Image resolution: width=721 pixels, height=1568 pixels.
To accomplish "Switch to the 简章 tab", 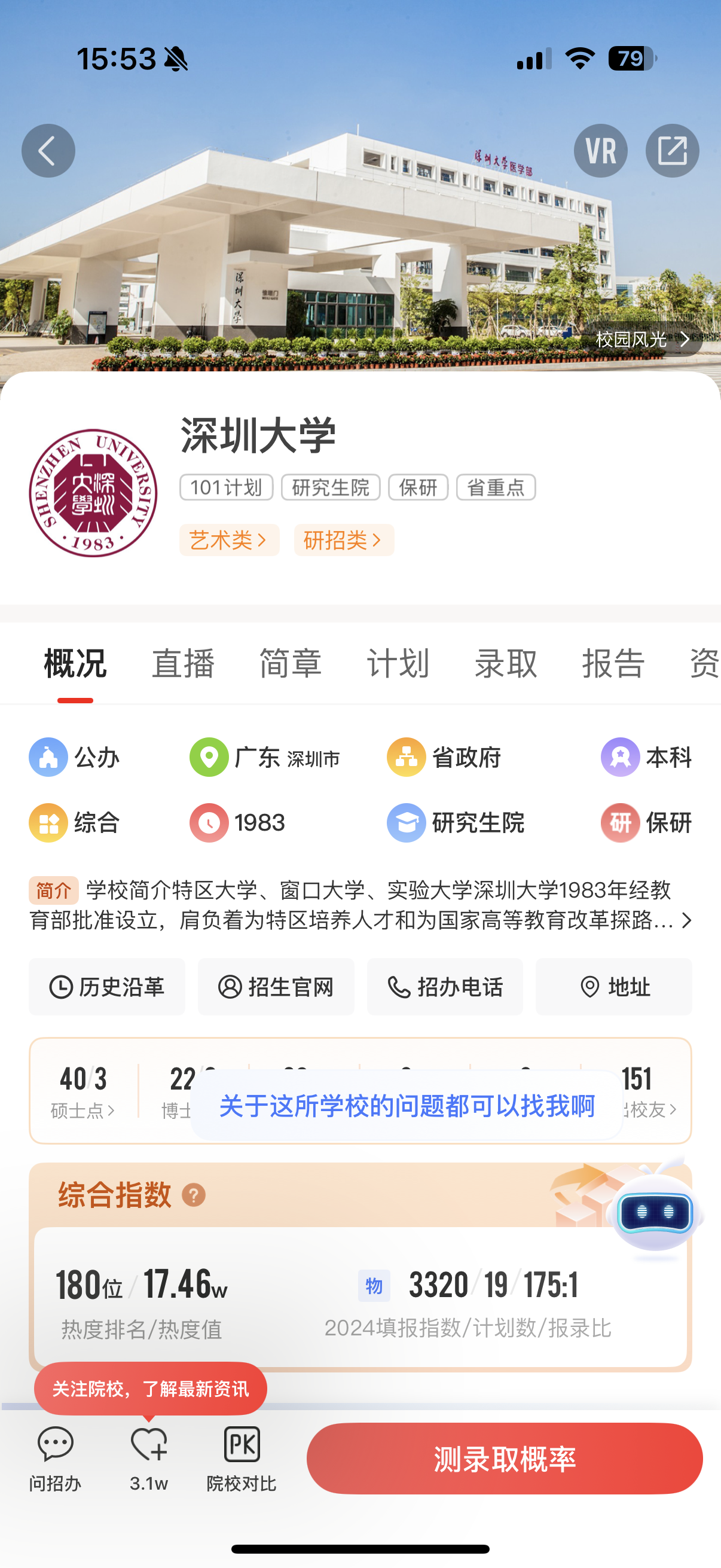I will point(290,663).
